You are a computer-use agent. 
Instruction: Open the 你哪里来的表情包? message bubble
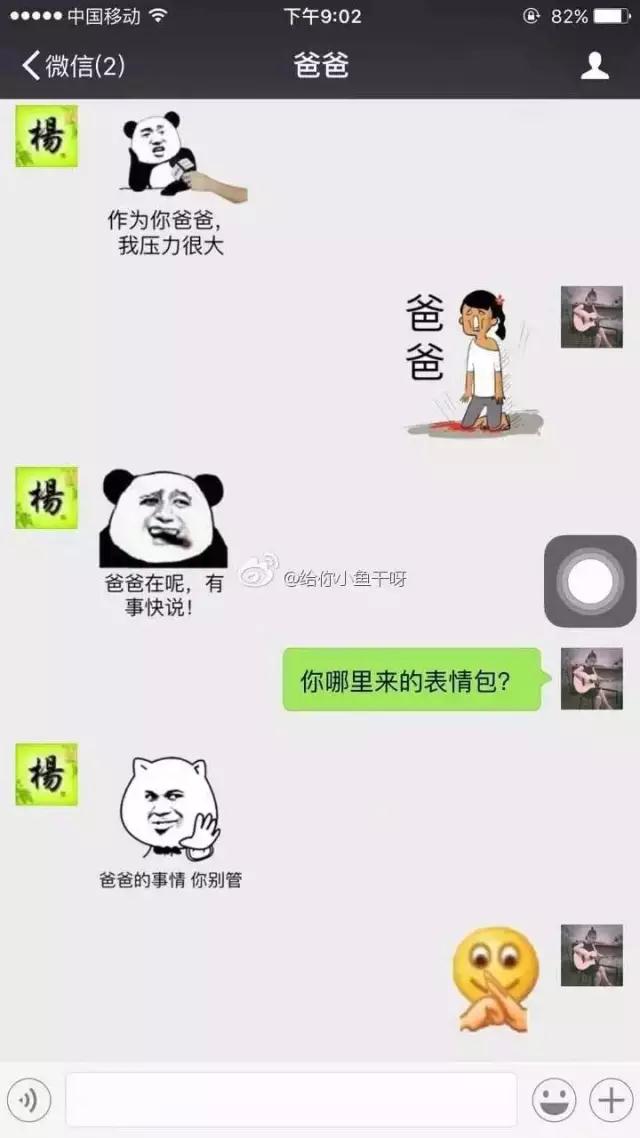pyautogui.click(x=412, y=680)
